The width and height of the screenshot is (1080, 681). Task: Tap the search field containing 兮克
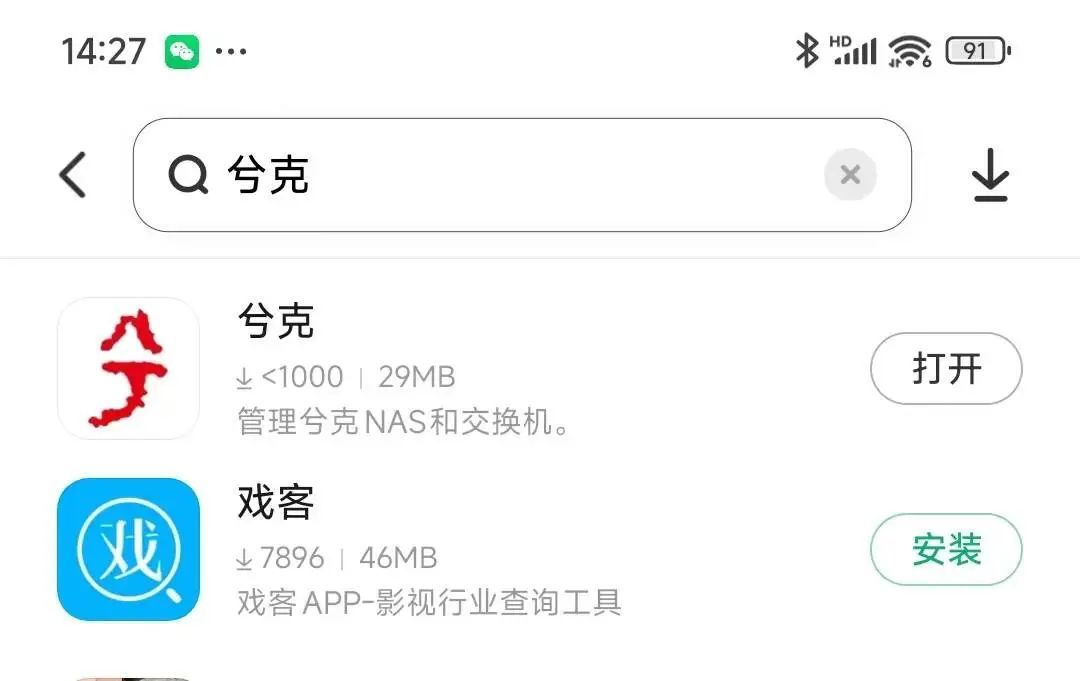point(500,175)
